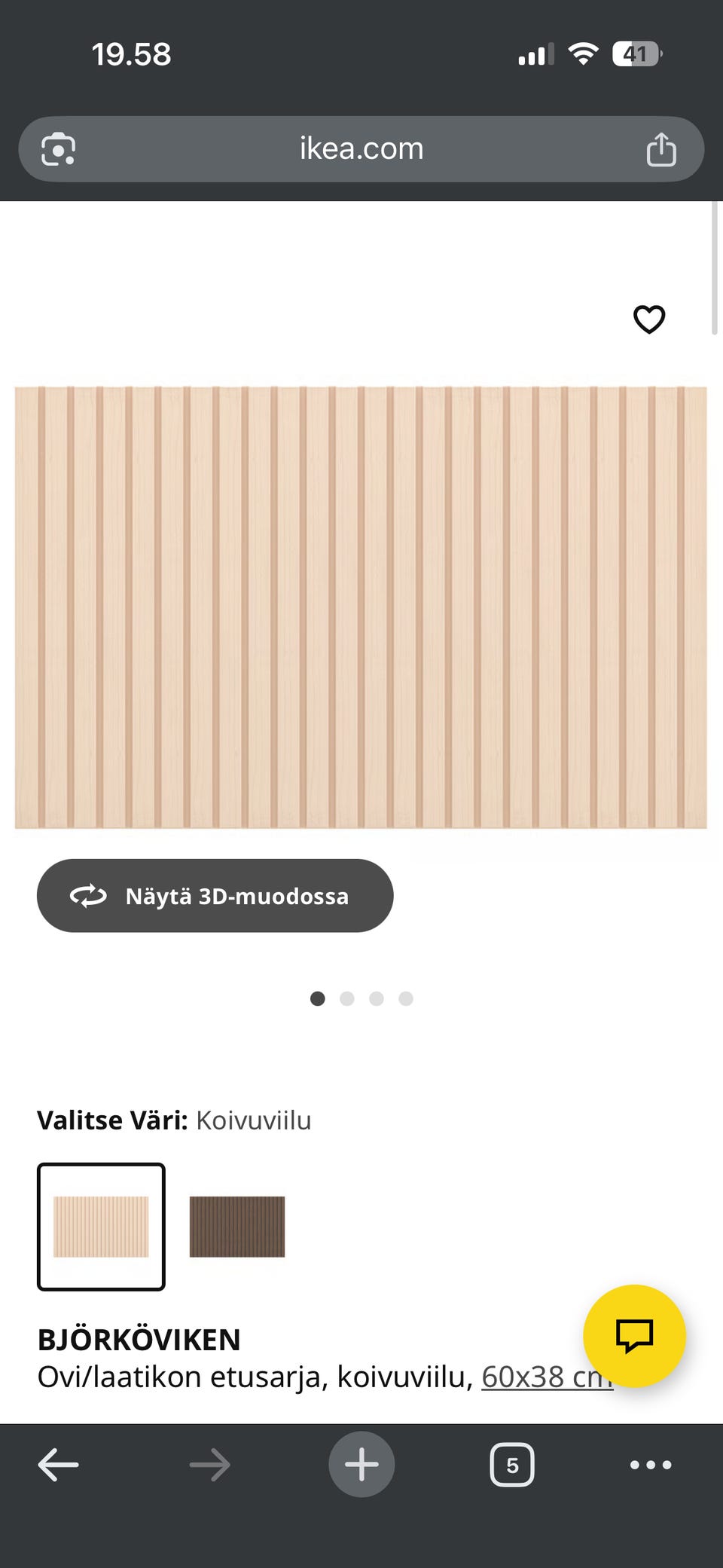The image size is (723, 1568).
Task: Switch to the dark brown color option
Action: pyautogui.click(x=236, y=1227)
